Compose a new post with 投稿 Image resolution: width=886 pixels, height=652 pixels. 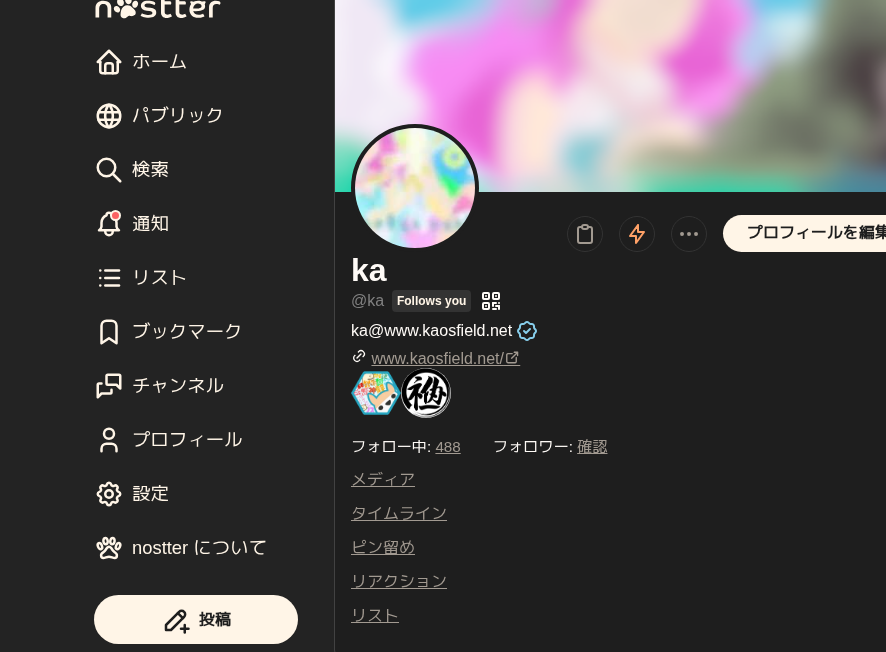pos(196,620)
